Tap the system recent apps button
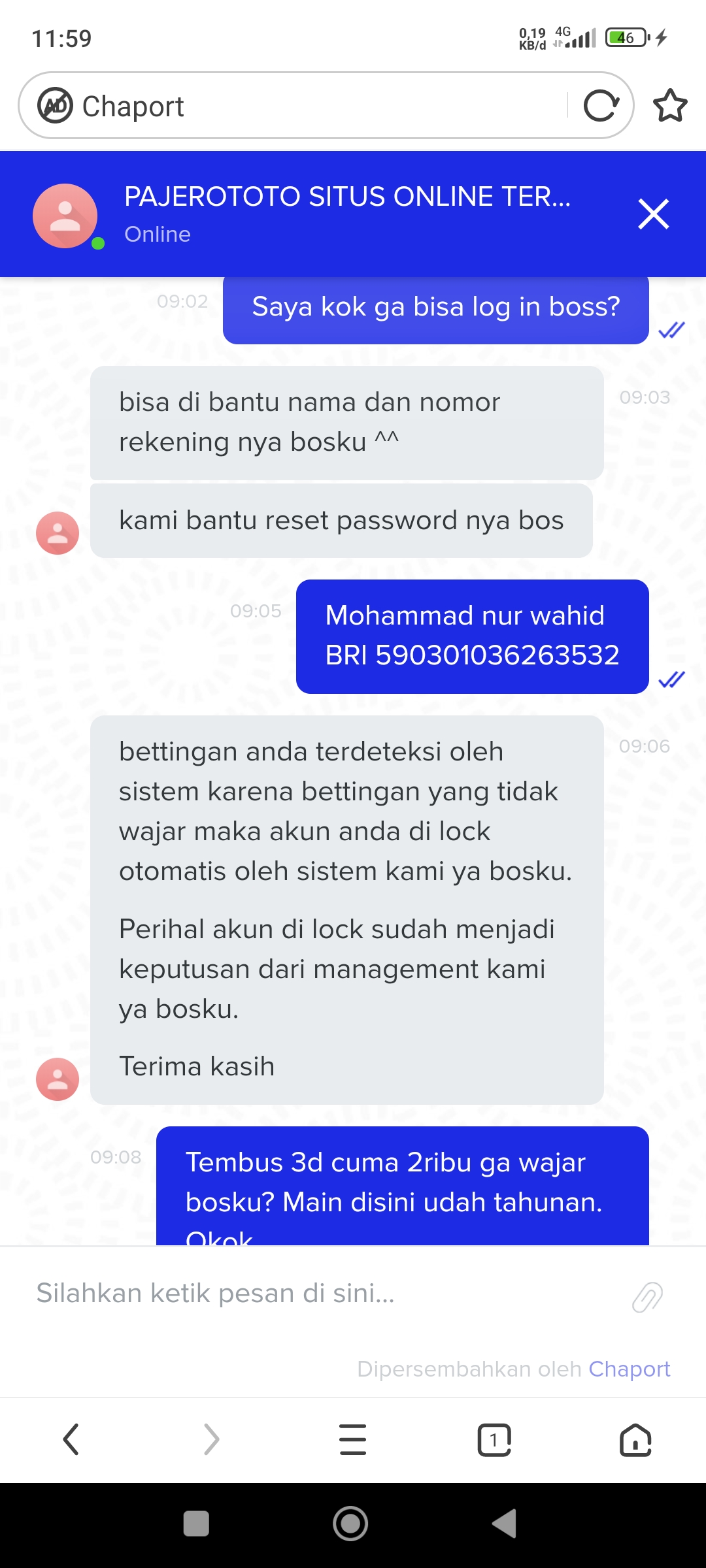This screenshot has width=706, height=1568. pos(196,1524)
